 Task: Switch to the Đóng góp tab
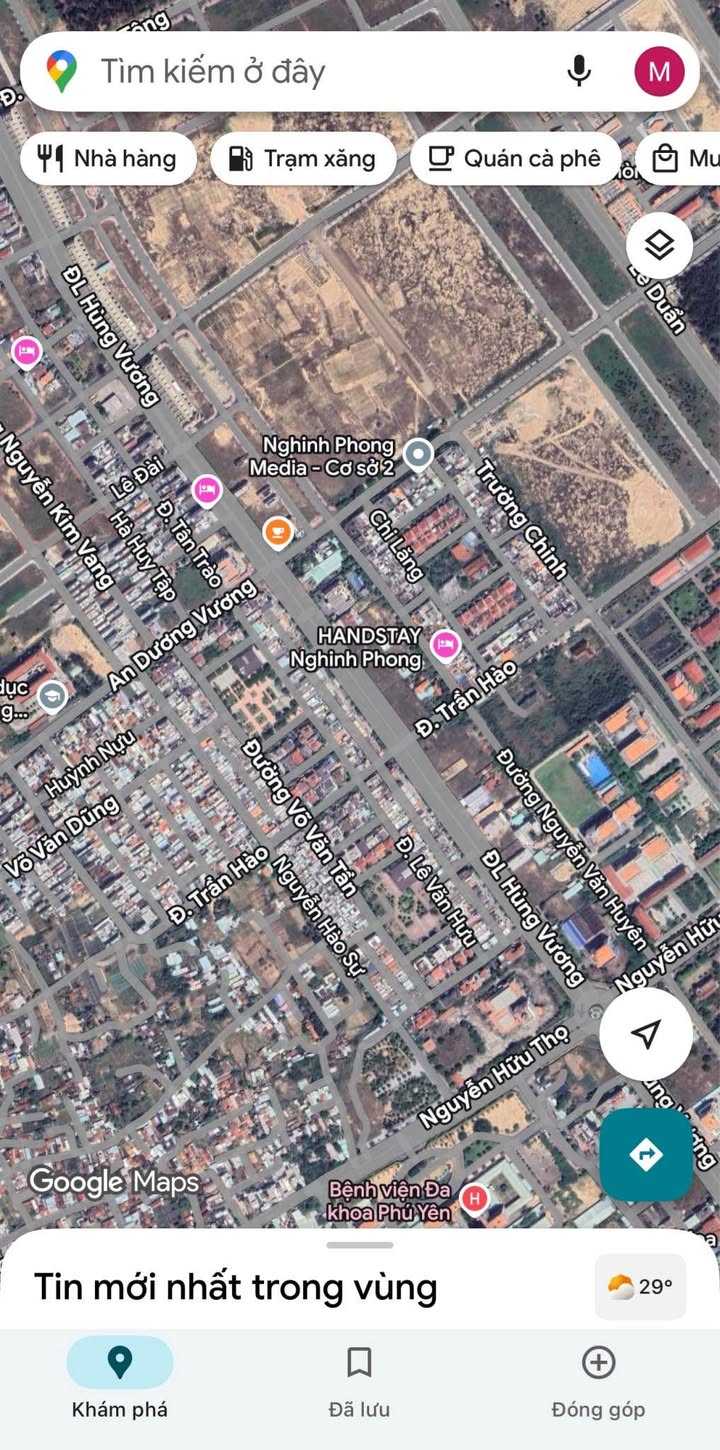(x=598, y=1382)
